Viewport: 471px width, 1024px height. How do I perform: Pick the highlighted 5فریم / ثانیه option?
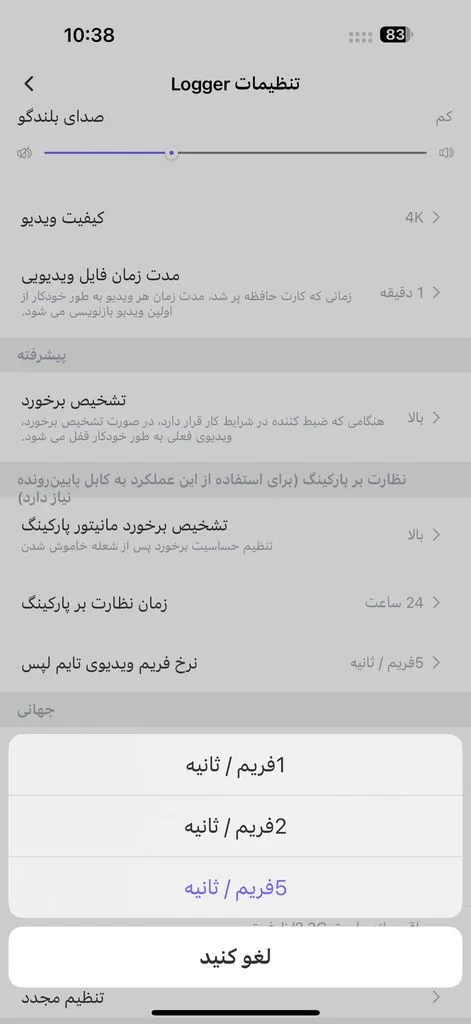coord(235,888)
